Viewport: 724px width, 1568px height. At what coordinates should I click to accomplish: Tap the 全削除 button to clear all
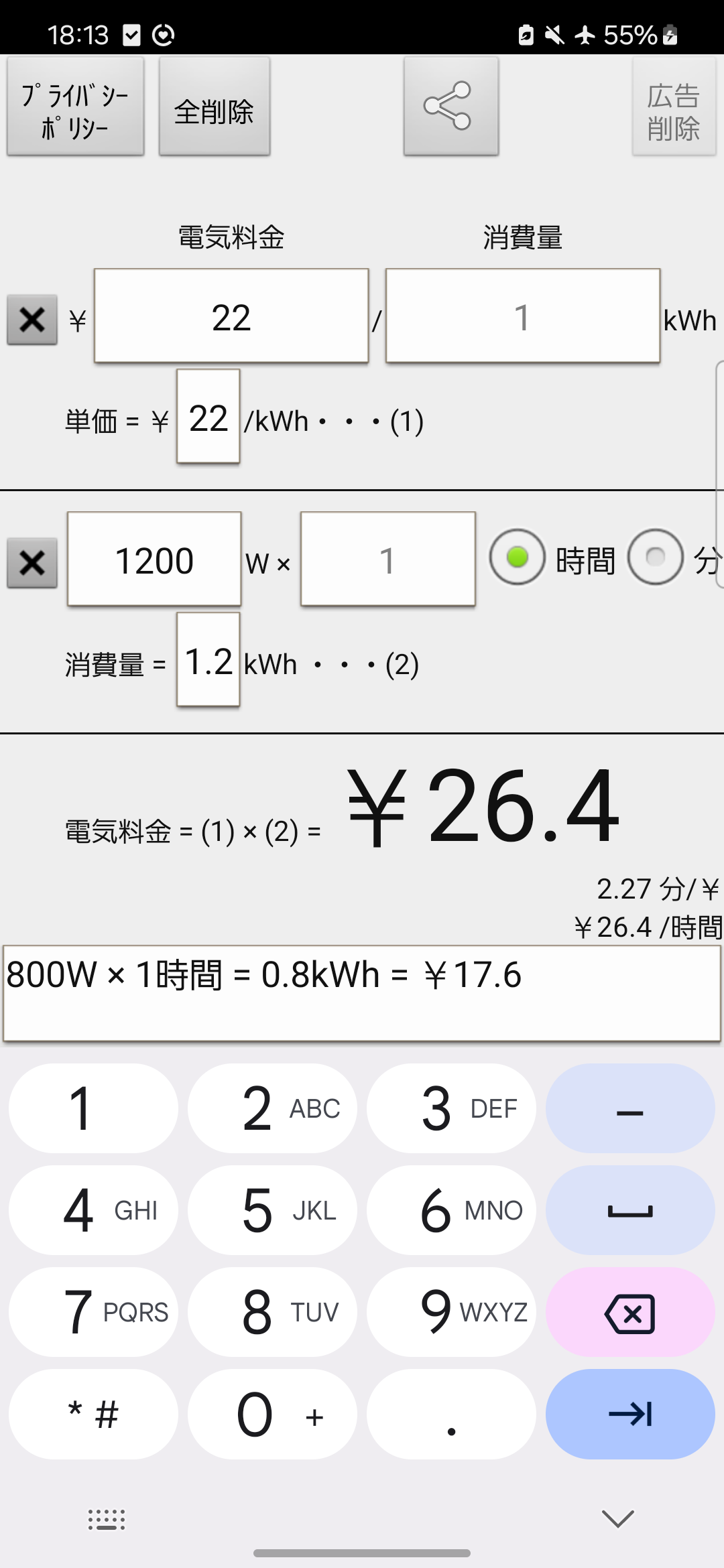point(215,107)
